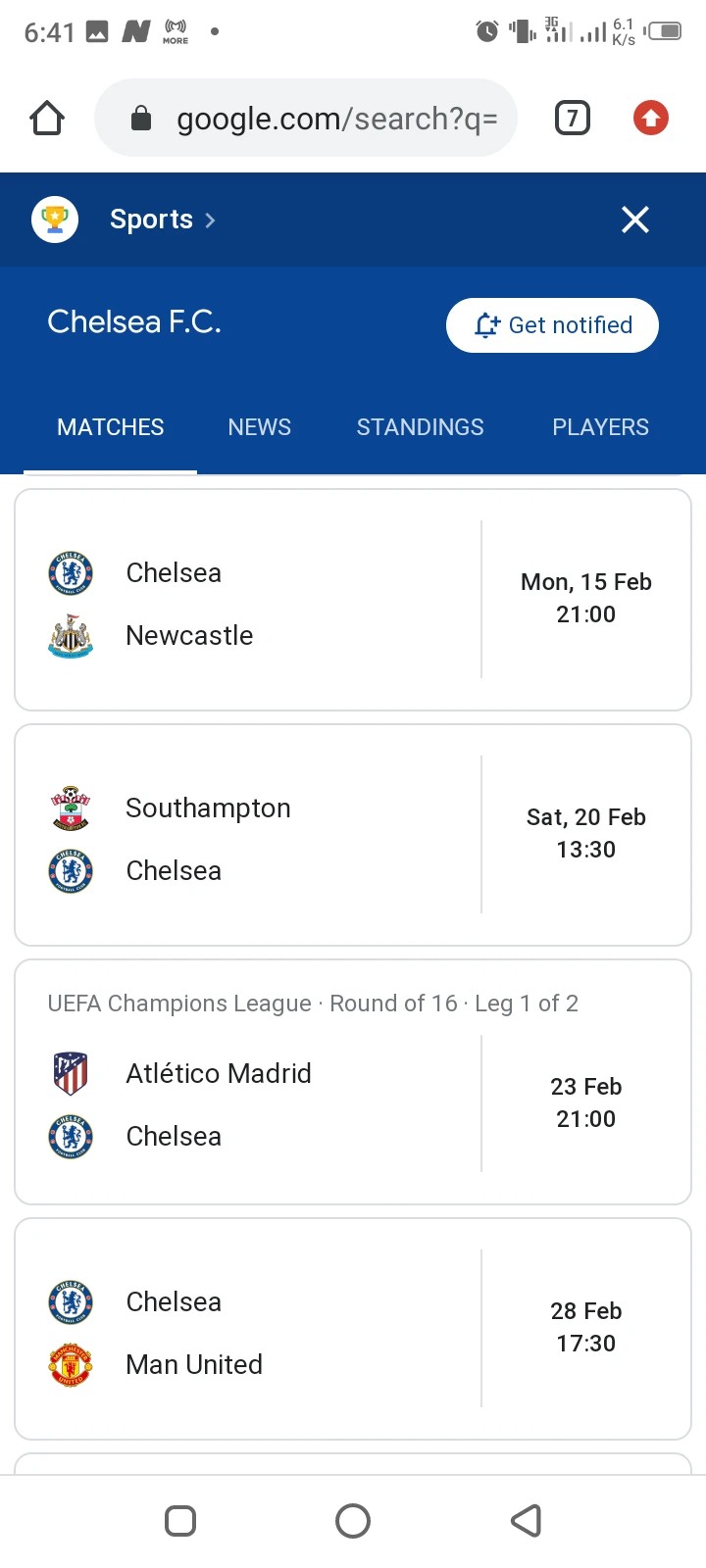Tap the red update arrow icon
The image size is (706, 1568).
pyautogui.click(x=651, y=119)
